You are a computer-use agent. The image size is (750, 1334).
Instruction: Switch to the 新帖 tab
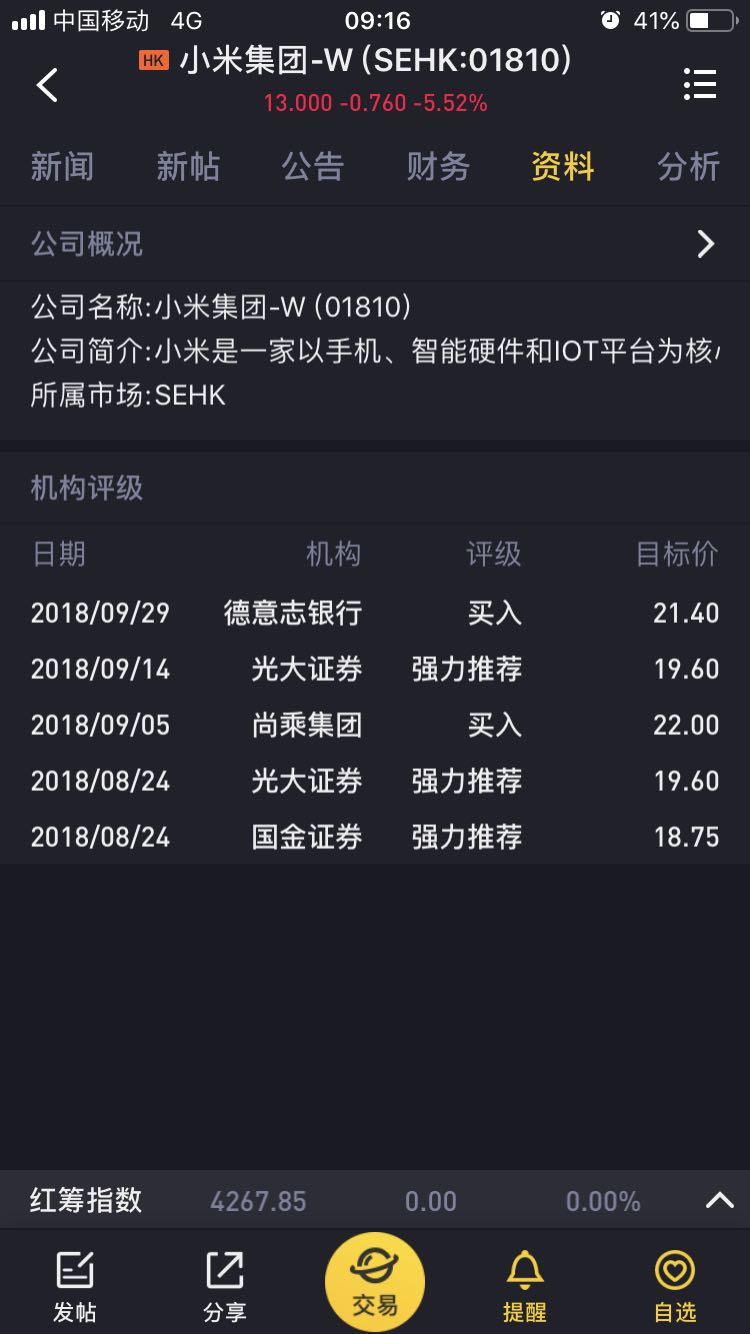188,166
